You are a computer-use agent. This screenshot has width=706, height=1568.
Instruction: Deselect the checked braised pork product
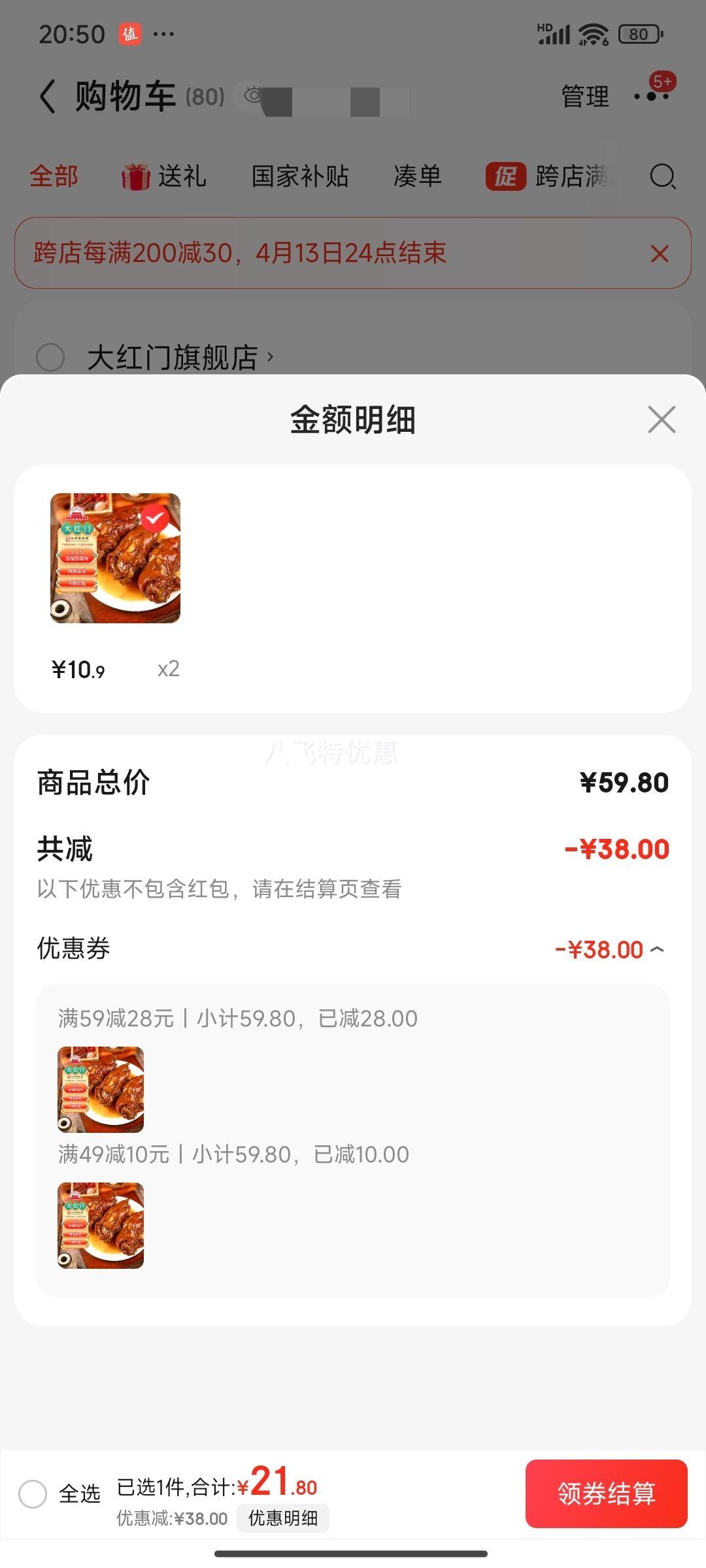pos(154,518)
